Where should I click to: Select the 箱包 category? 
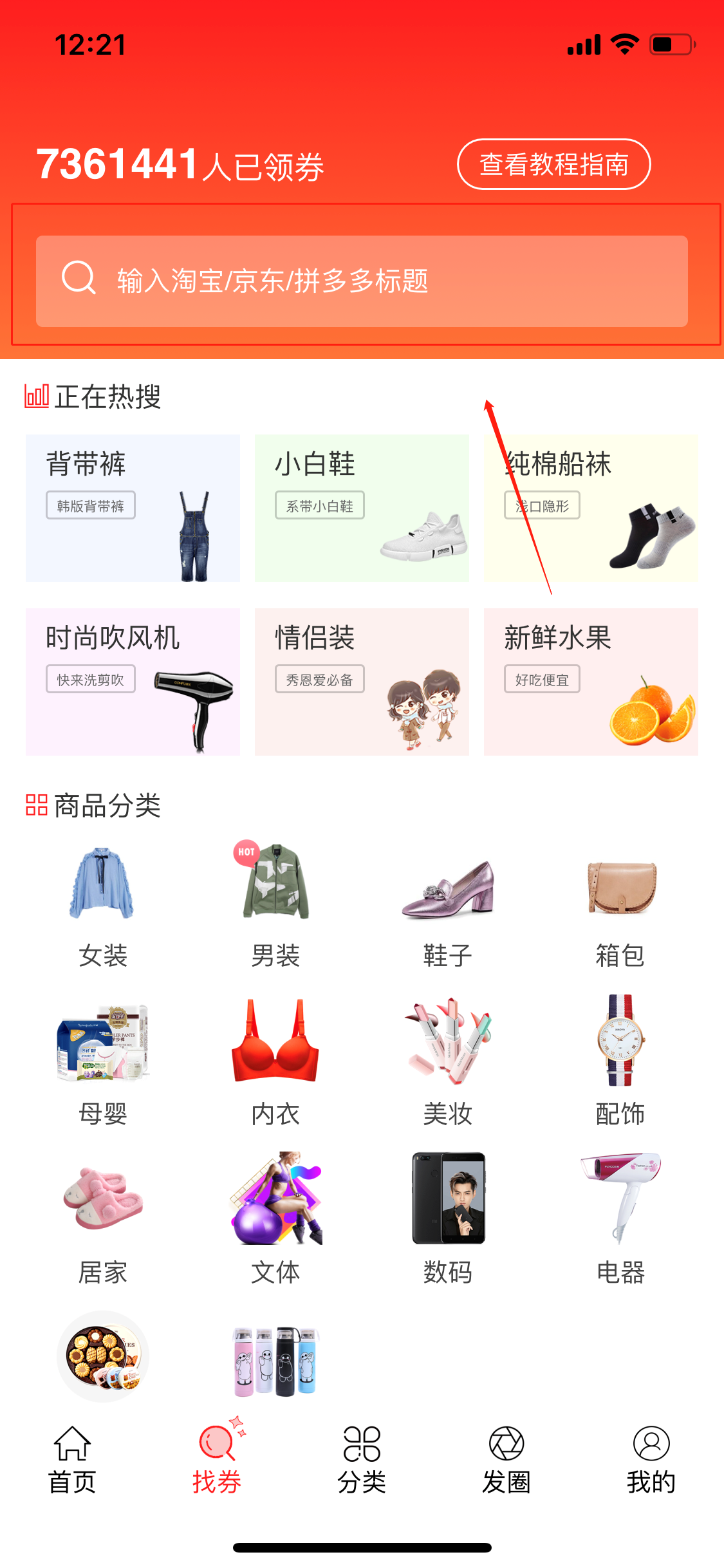[x=620, y=904]
